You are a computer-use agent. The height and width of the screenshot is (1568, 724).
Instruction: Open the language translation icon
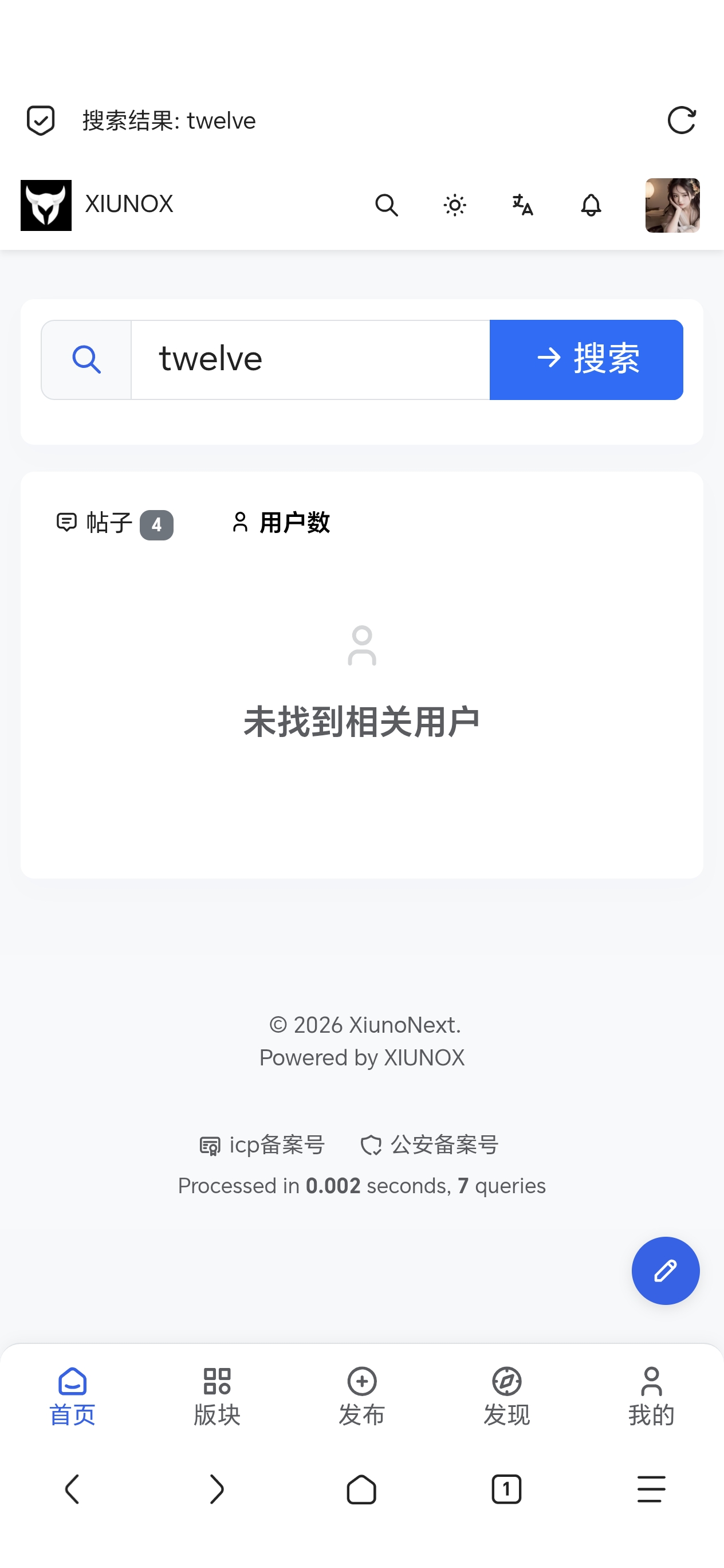pos(522,205)
